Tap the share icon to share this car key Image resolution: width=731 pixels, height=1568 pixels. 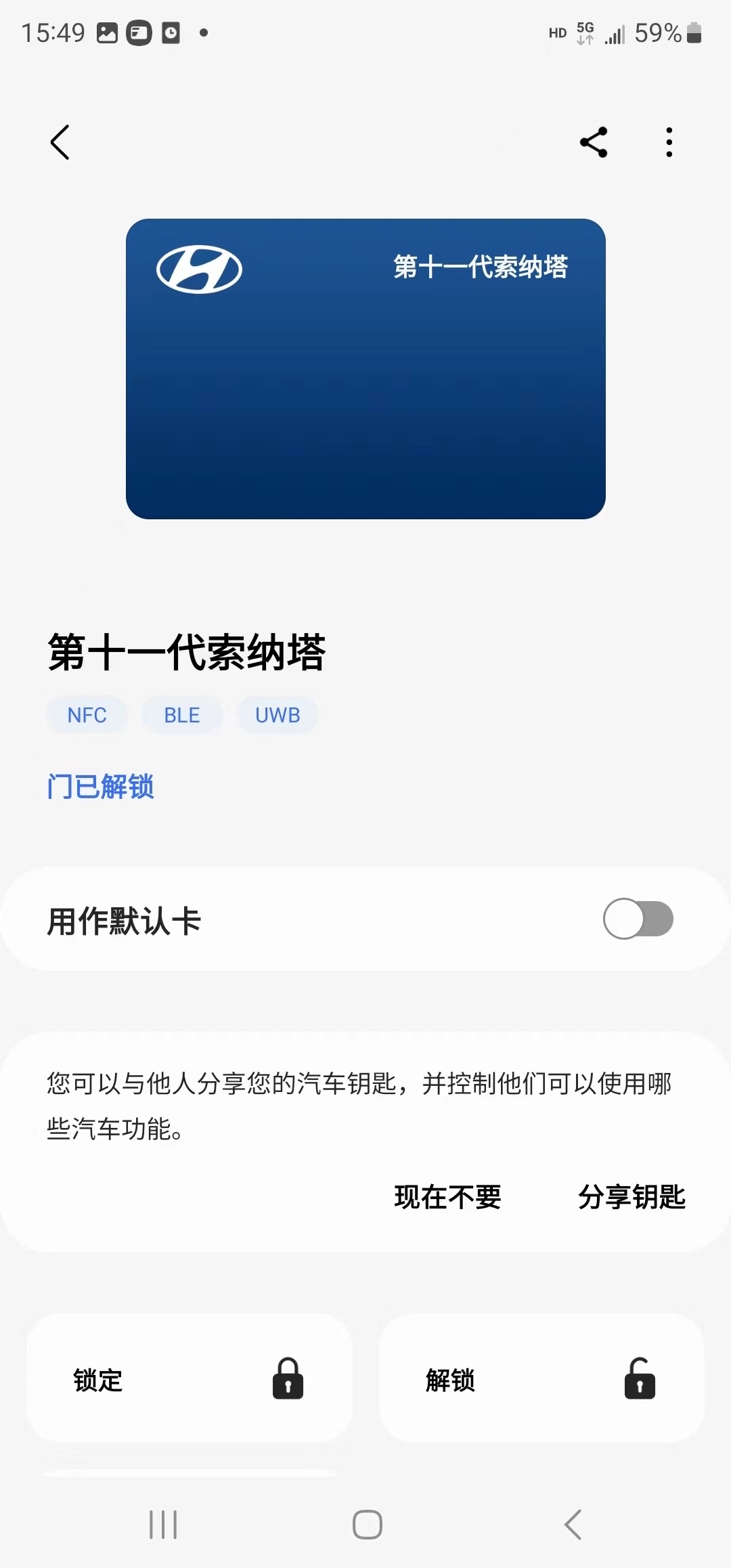(594, 141)
